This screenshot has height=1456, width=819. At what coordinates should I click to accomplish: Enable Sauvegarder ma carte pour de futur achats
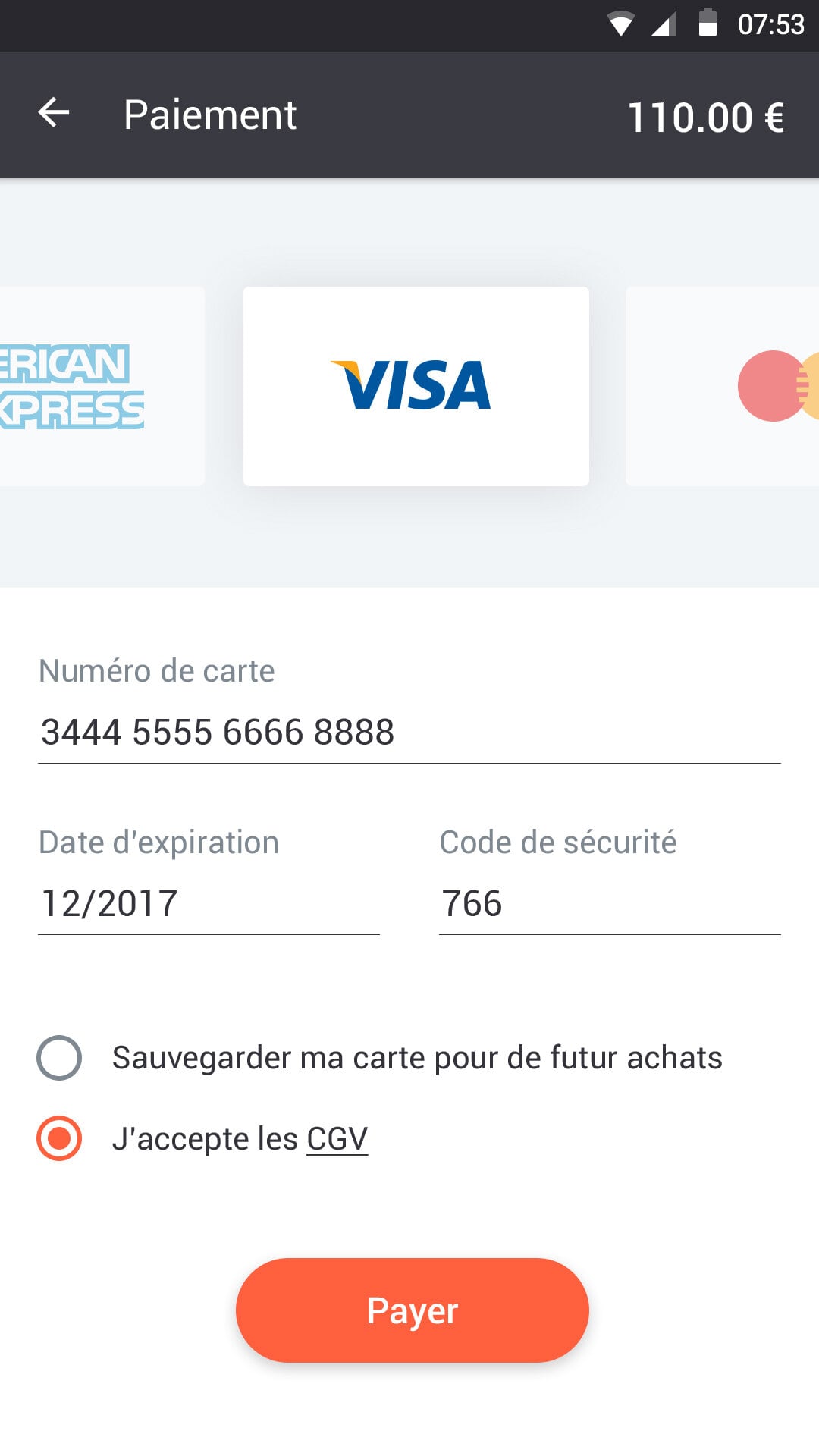(59, 1058)
